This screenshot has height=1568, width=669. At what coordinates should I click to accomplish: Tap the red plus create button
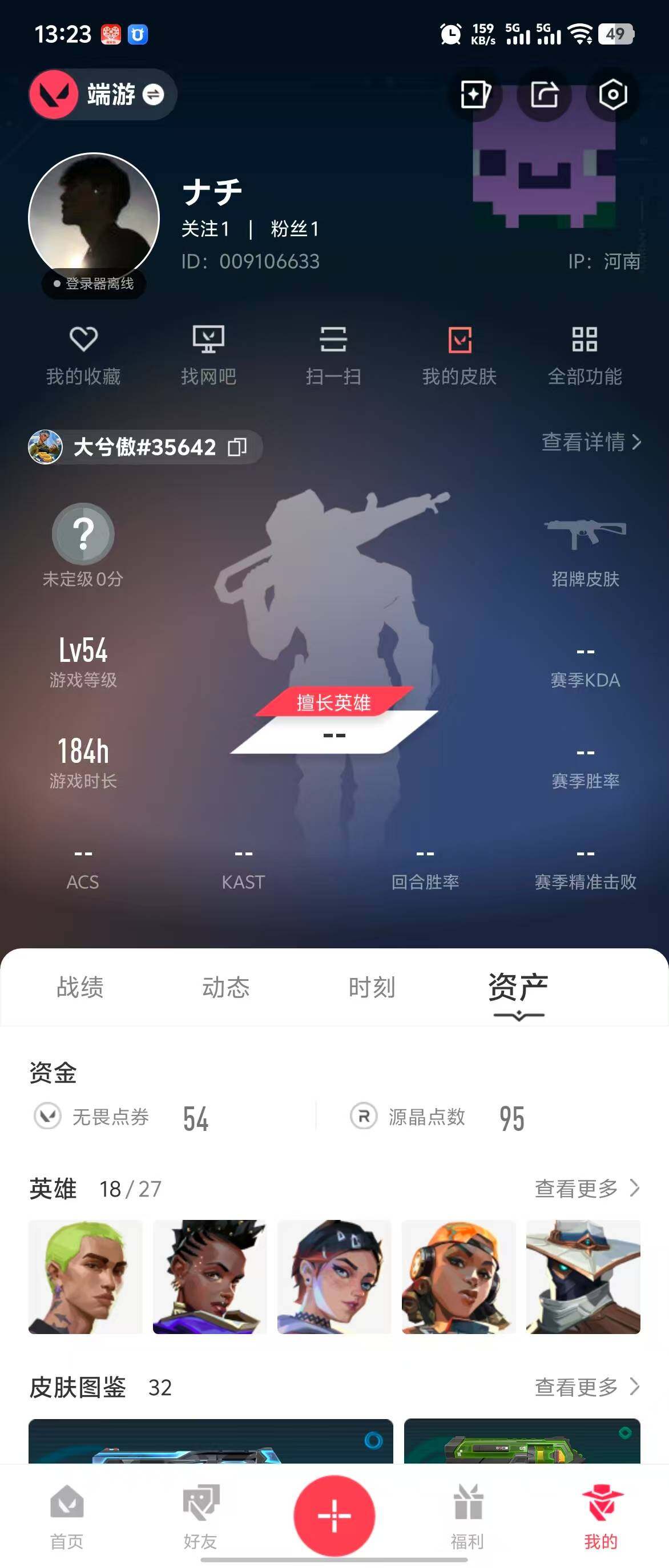tap(334, 1515)
